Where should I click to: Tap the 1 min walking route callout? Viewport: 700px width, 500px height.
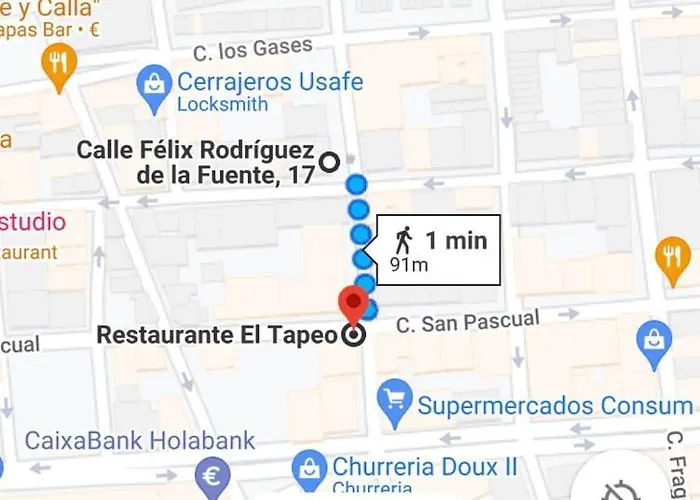pyautogui.click(x=438, y=249)
